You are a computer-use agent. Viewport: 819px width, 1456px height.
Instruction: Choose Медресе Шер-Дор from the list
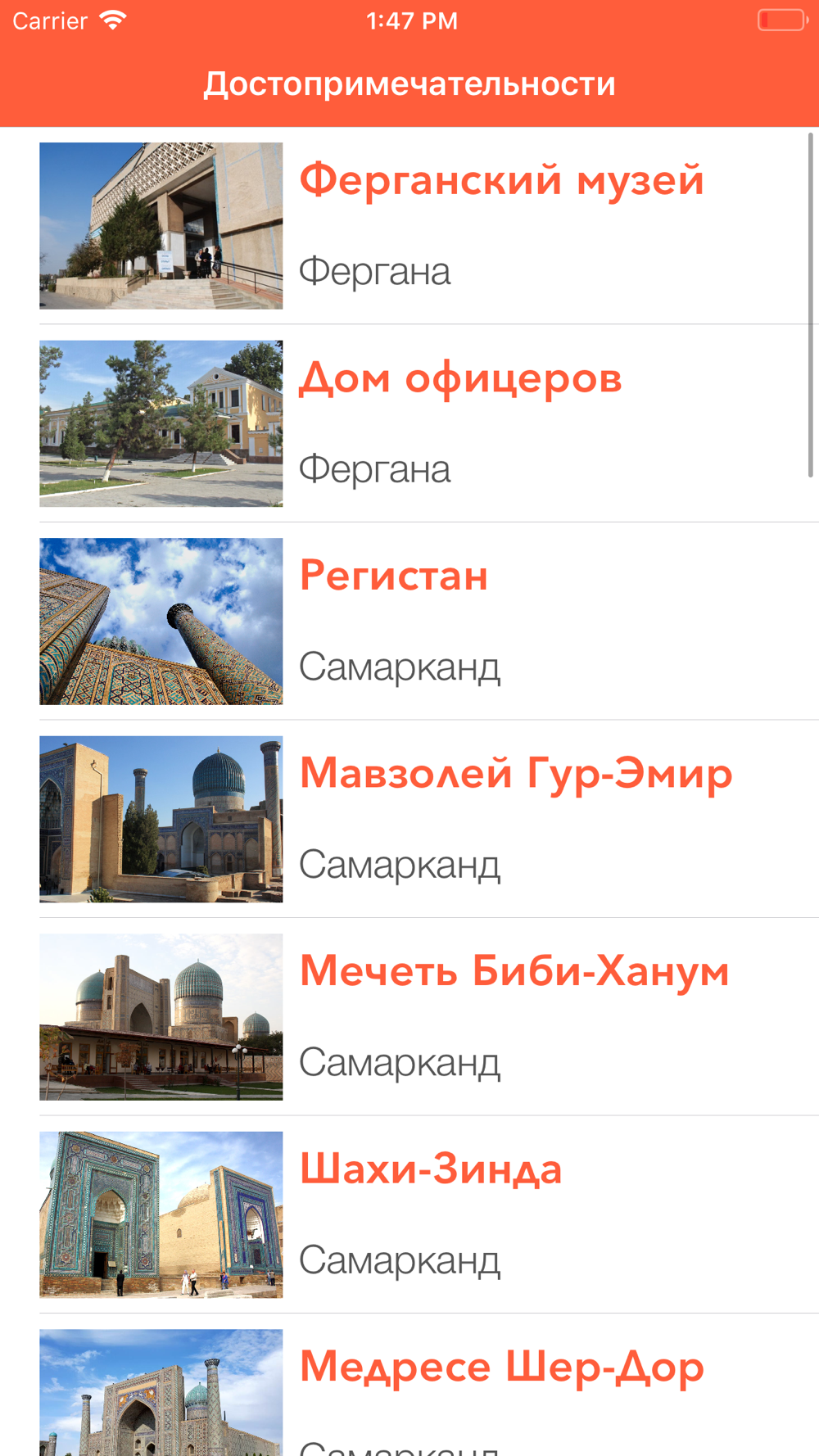(409, 1386)
